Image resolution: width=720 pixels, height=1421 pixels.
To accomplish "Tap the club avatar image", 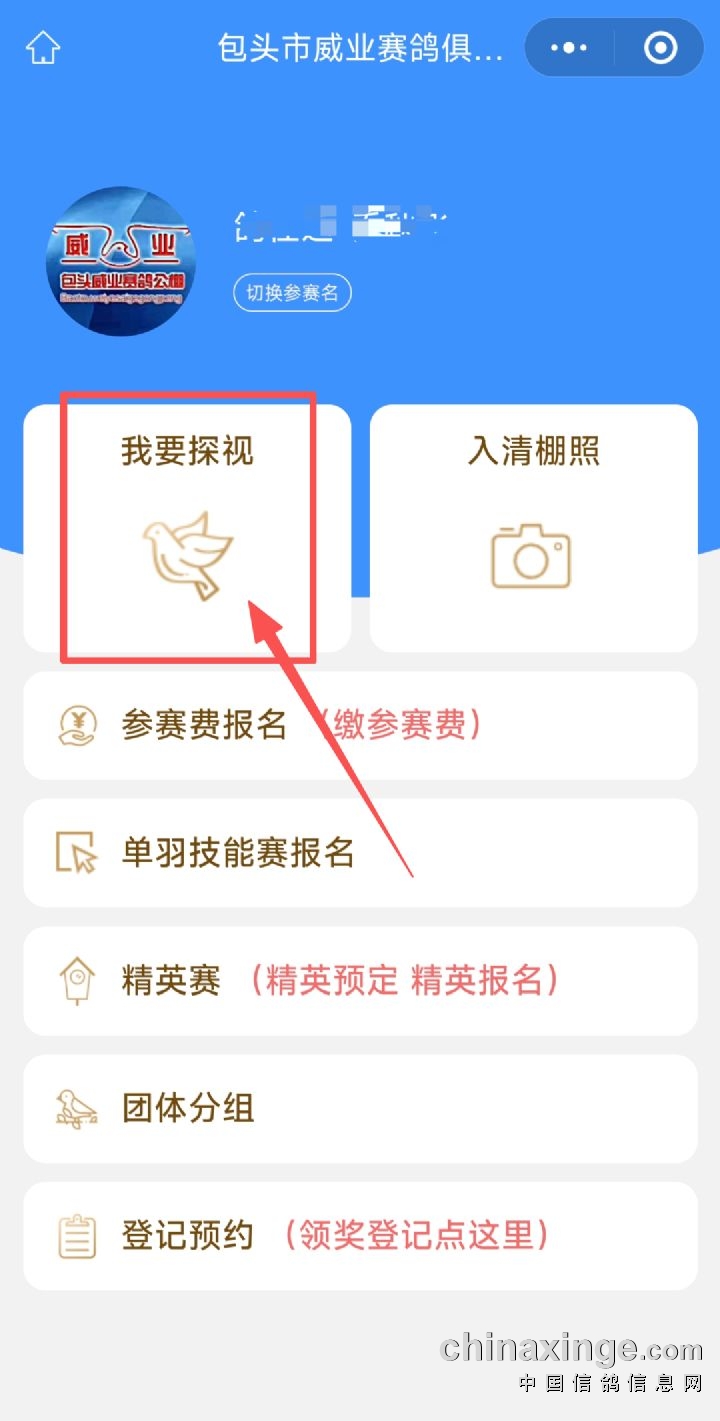I will (x=121, y=261).
